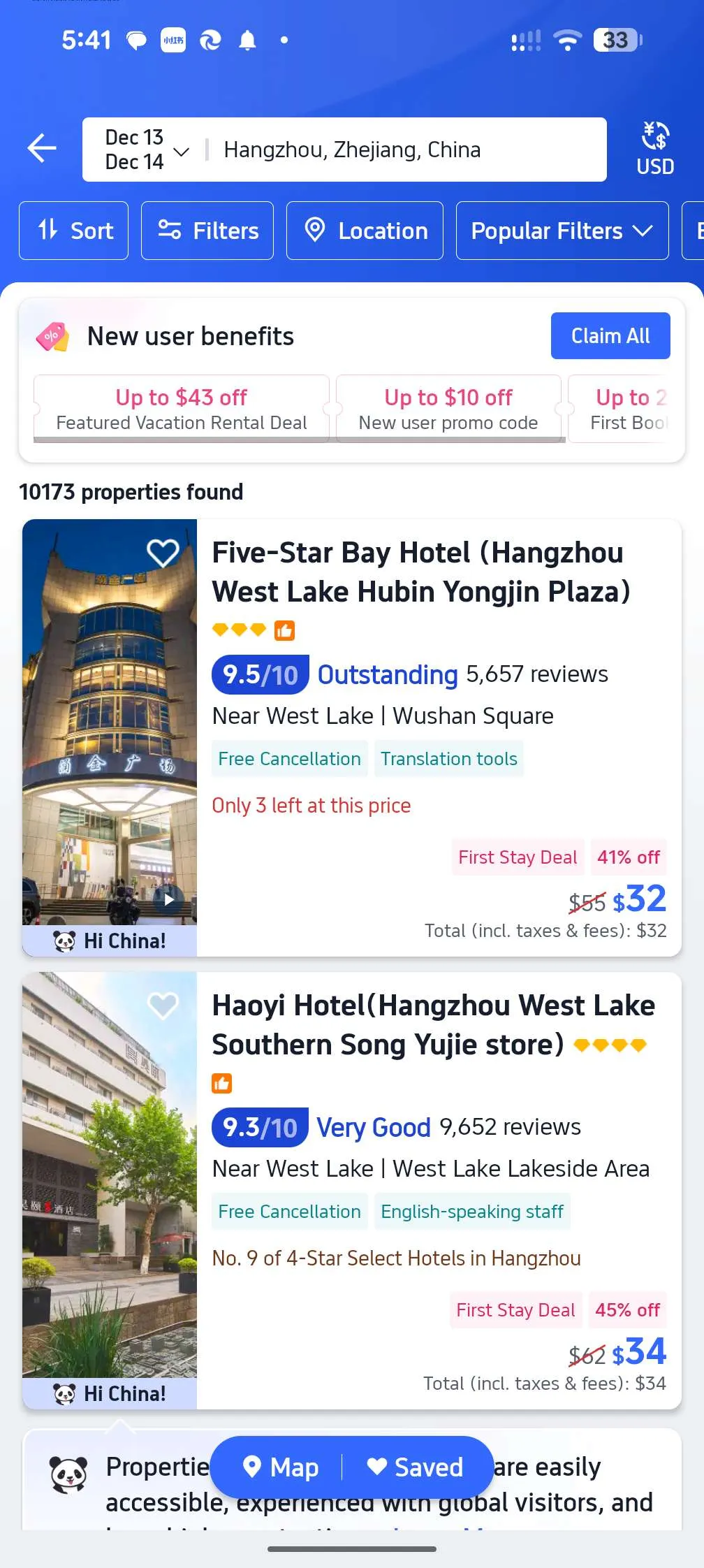Screen dimensions: 704x1568
Task: Play the Five-Star Bay Hotel video
Action: pos(168,900)
